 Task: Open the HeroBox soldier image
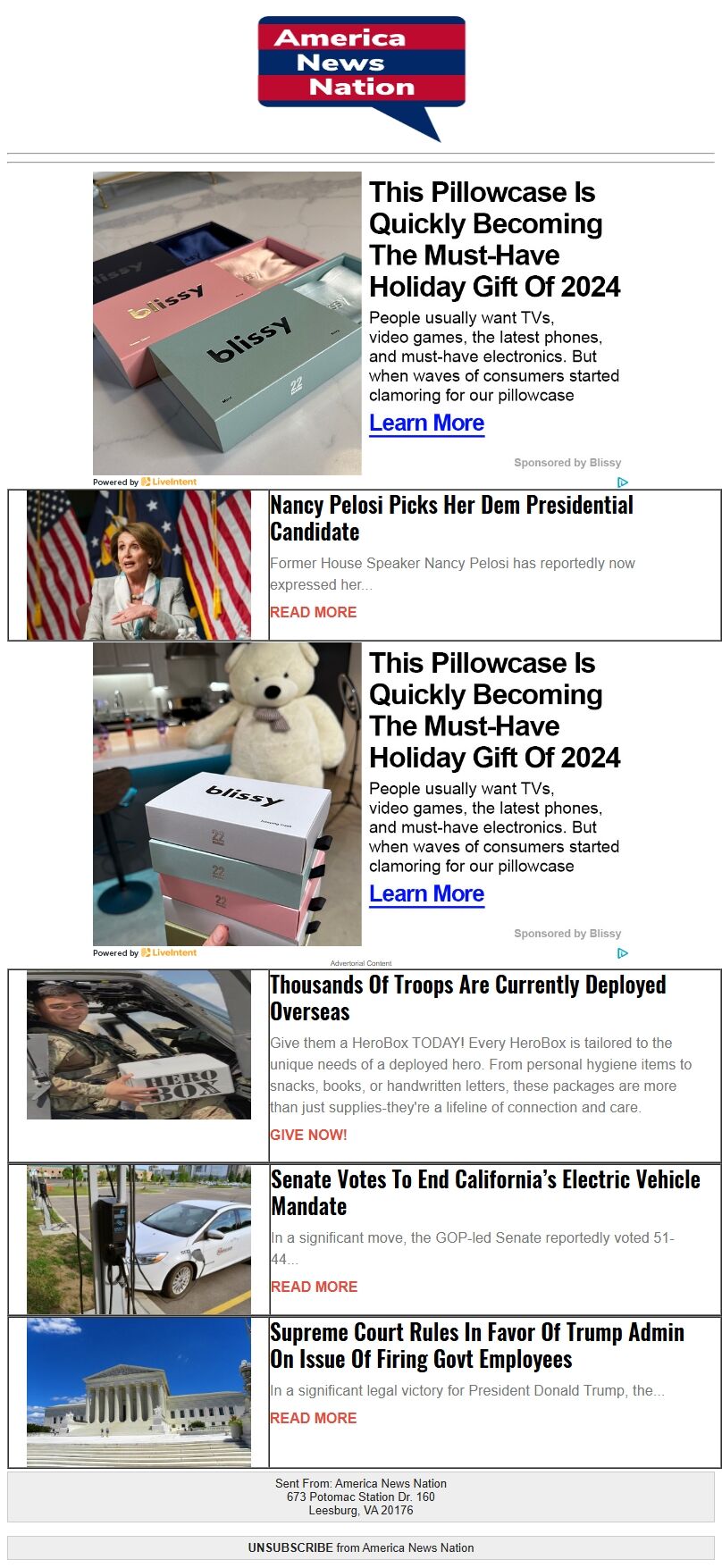(x=139, y=1044)
